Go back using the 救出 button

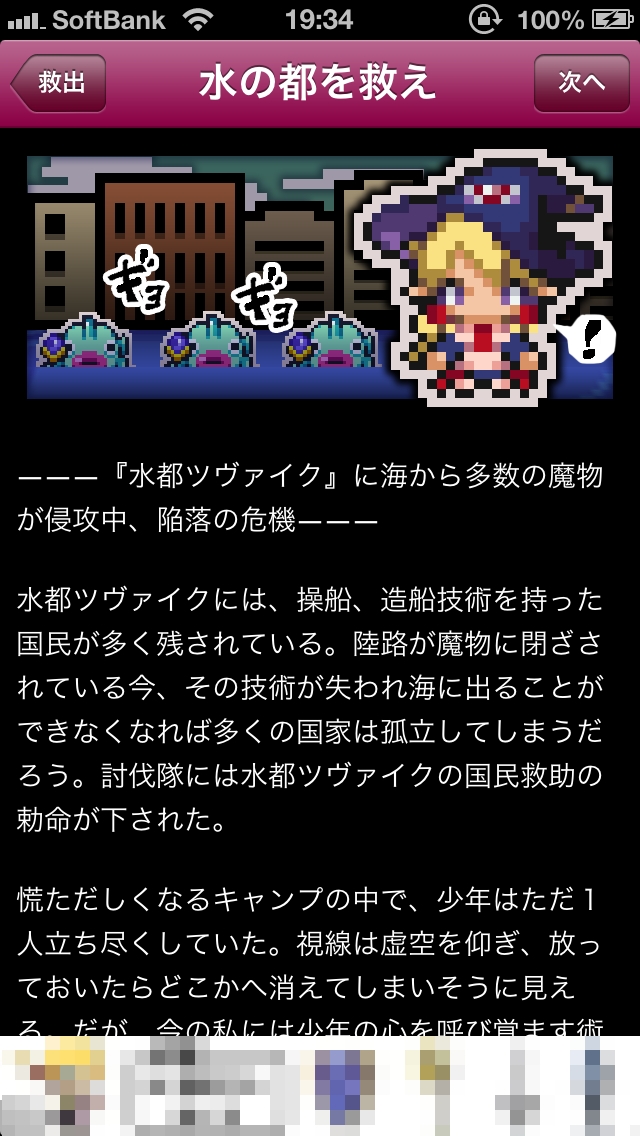tap(59, 83)
